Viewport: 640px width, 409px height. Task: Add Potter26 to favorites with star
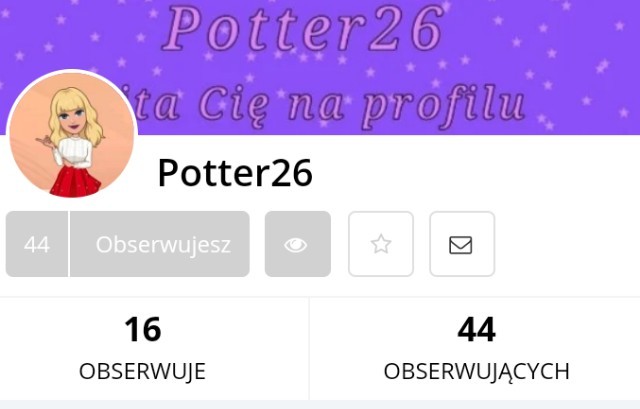click(x=381, y=244)
